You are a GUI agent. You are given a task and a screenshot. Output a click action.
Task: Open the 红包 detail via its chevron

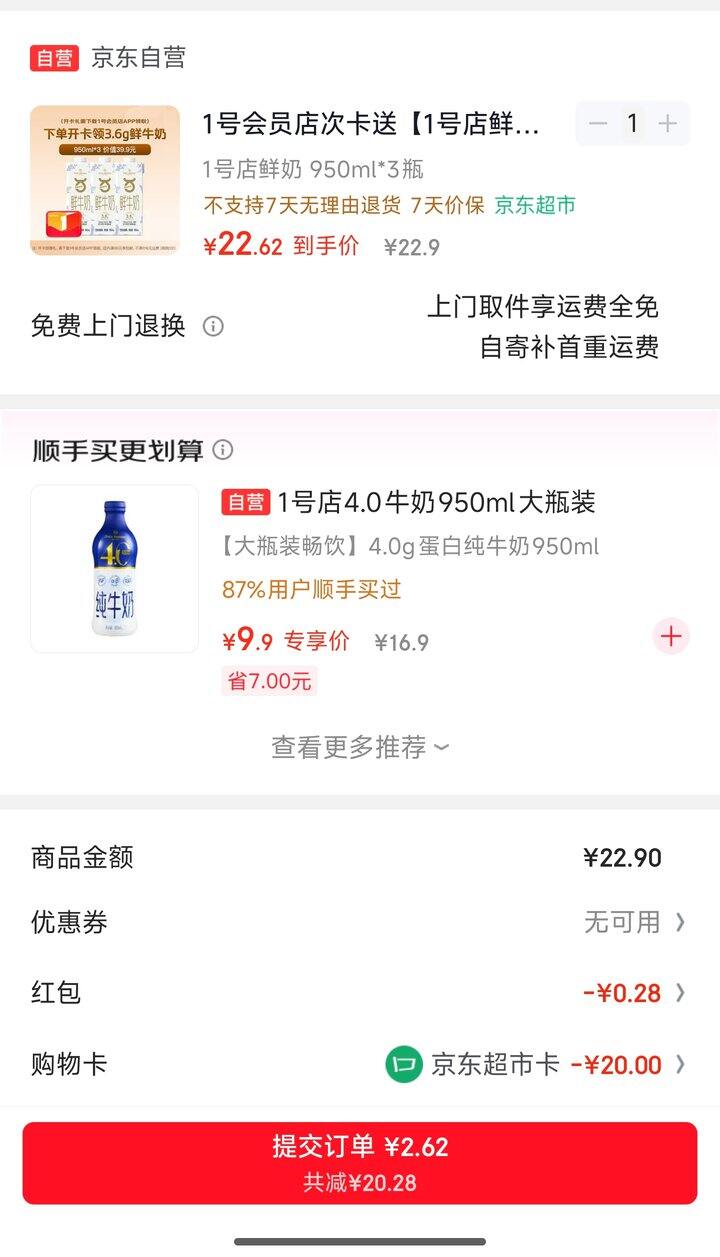[x=683, y=992]
